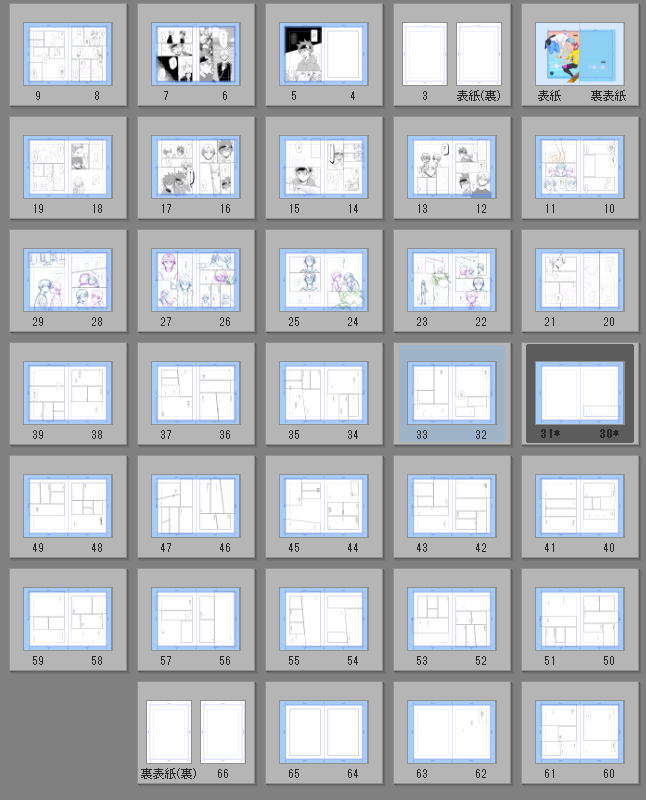Select the spread of pages 53 and 52
Image resolution: width=646 pixels, height=800 pixels.
pos(452,618)
